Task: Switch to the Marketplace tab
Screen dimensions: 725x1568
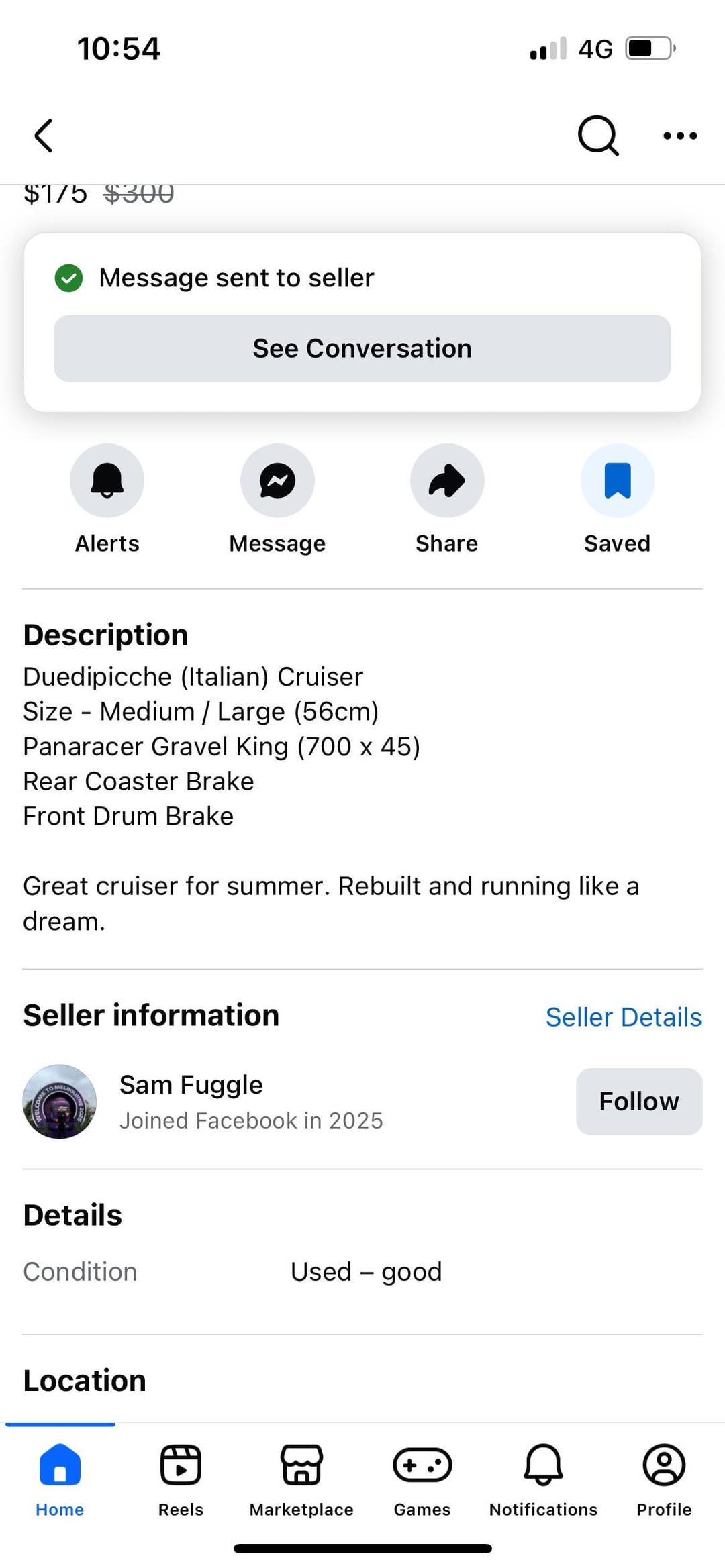Action: (301, 1476)
